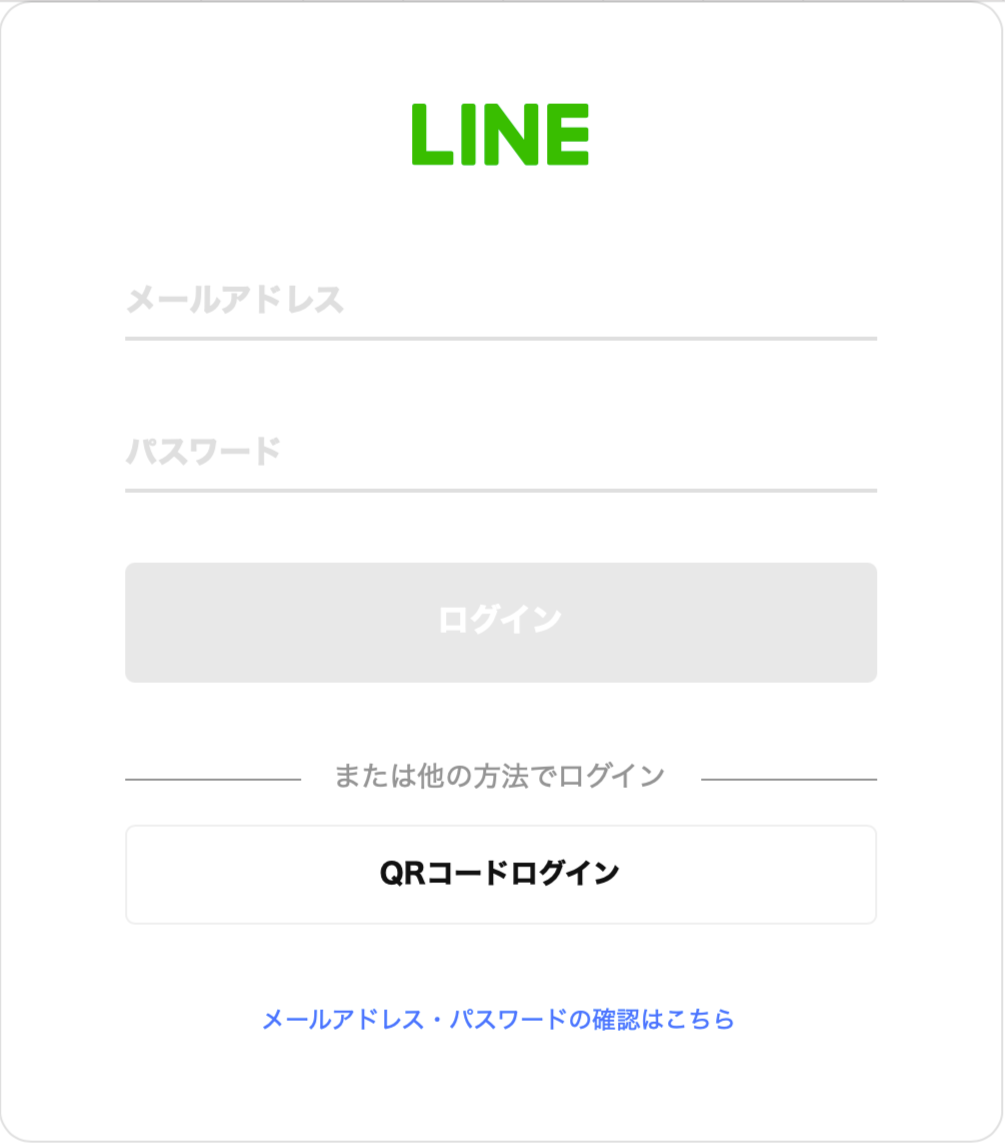The width and height of the screenshot is (1005, 1145).
Task: Tap the パスワード password field
Action: pyautogui.click(x=500, y=452)
